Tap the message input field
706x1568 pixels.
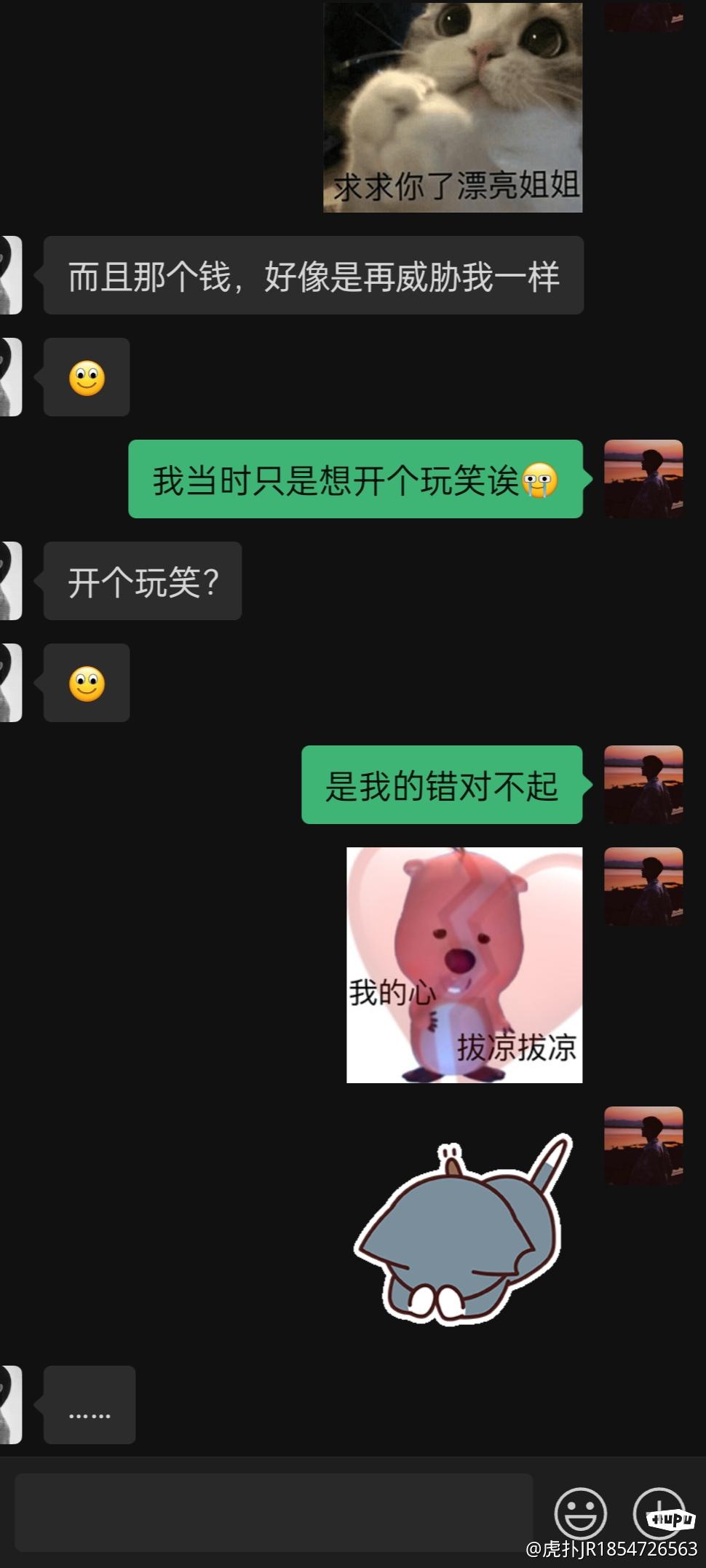[x=274, y=1513]
